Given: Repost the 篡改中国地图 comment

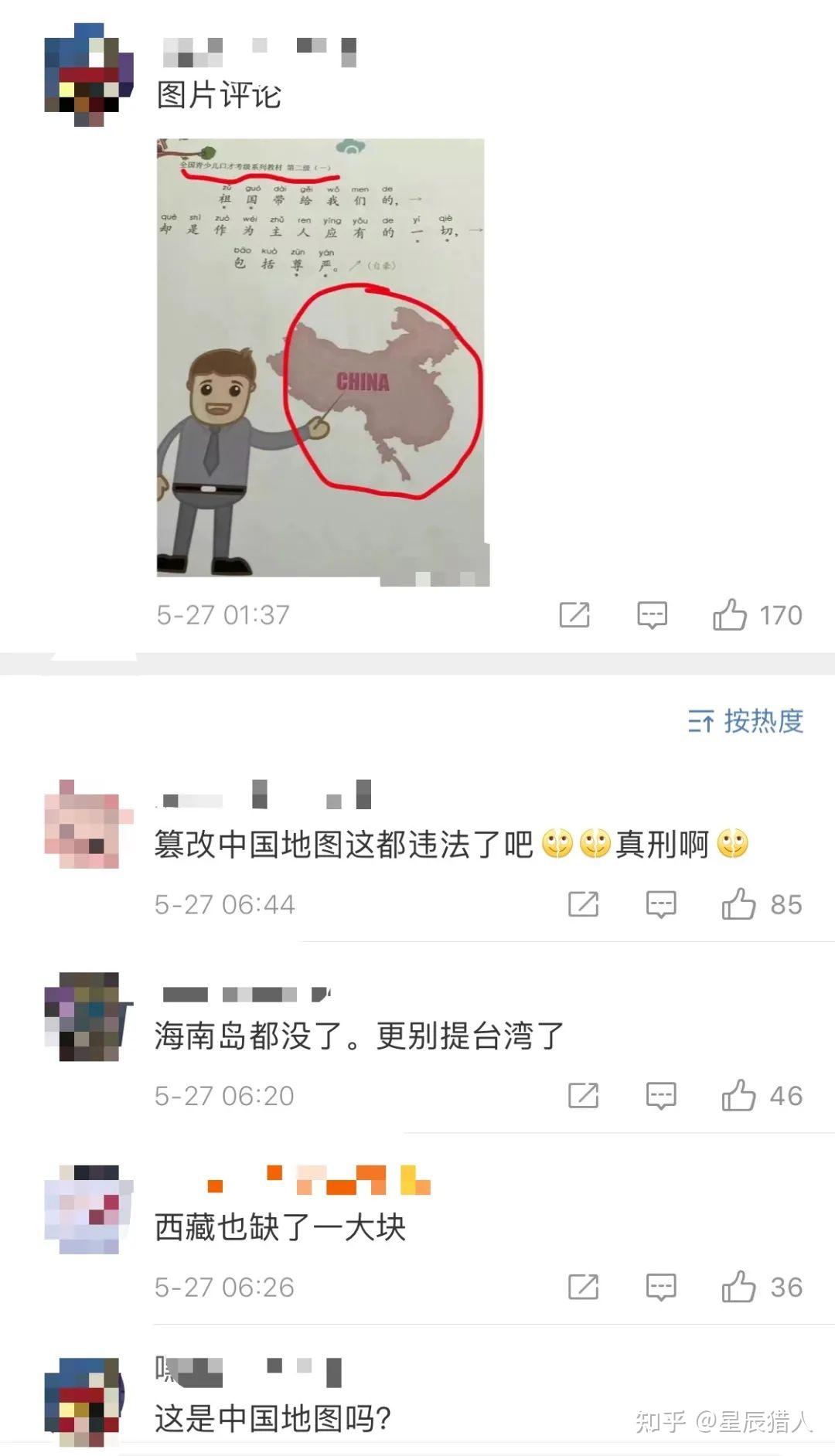Looking at the screenshot, I should click(584, 904).
